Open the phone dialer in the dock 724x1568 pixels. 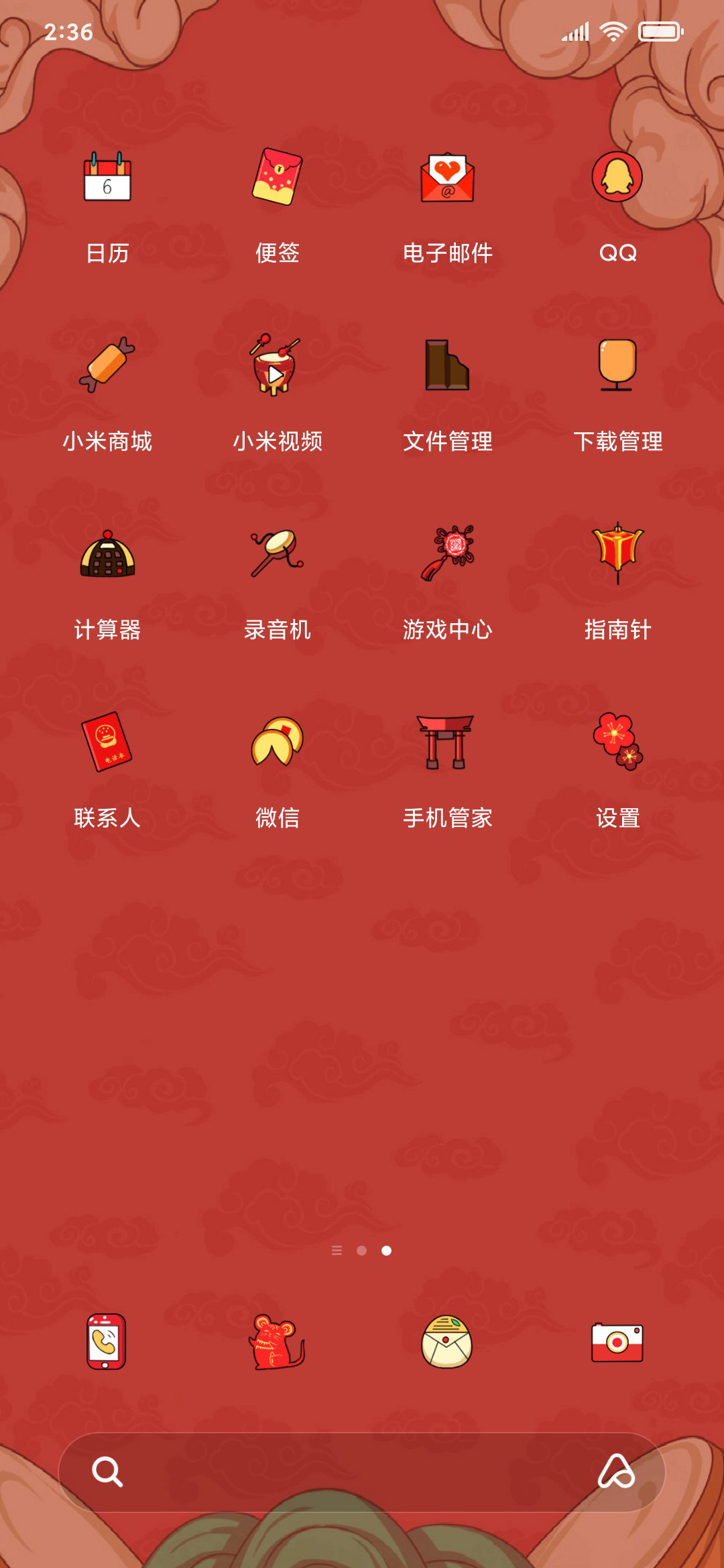coord(106,1342)
